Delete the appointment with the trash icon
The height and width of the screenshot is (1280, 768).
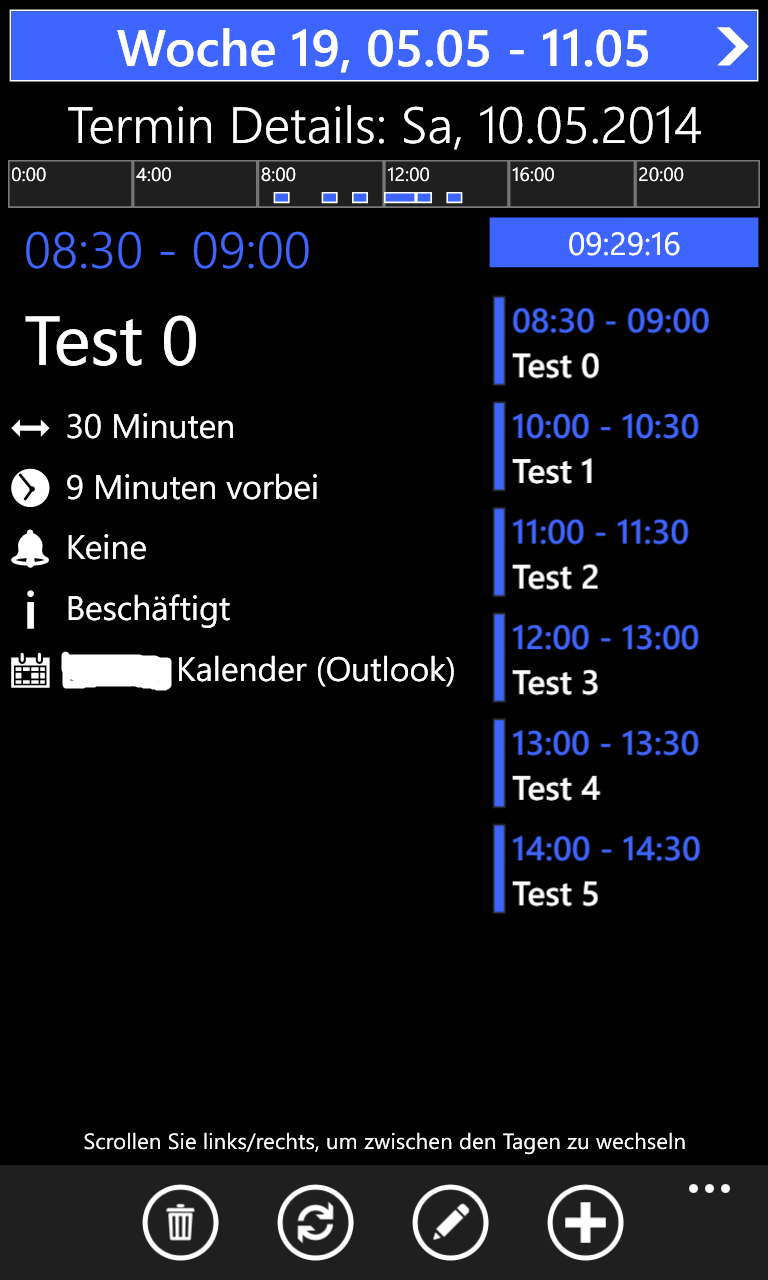coord(181,1222)
